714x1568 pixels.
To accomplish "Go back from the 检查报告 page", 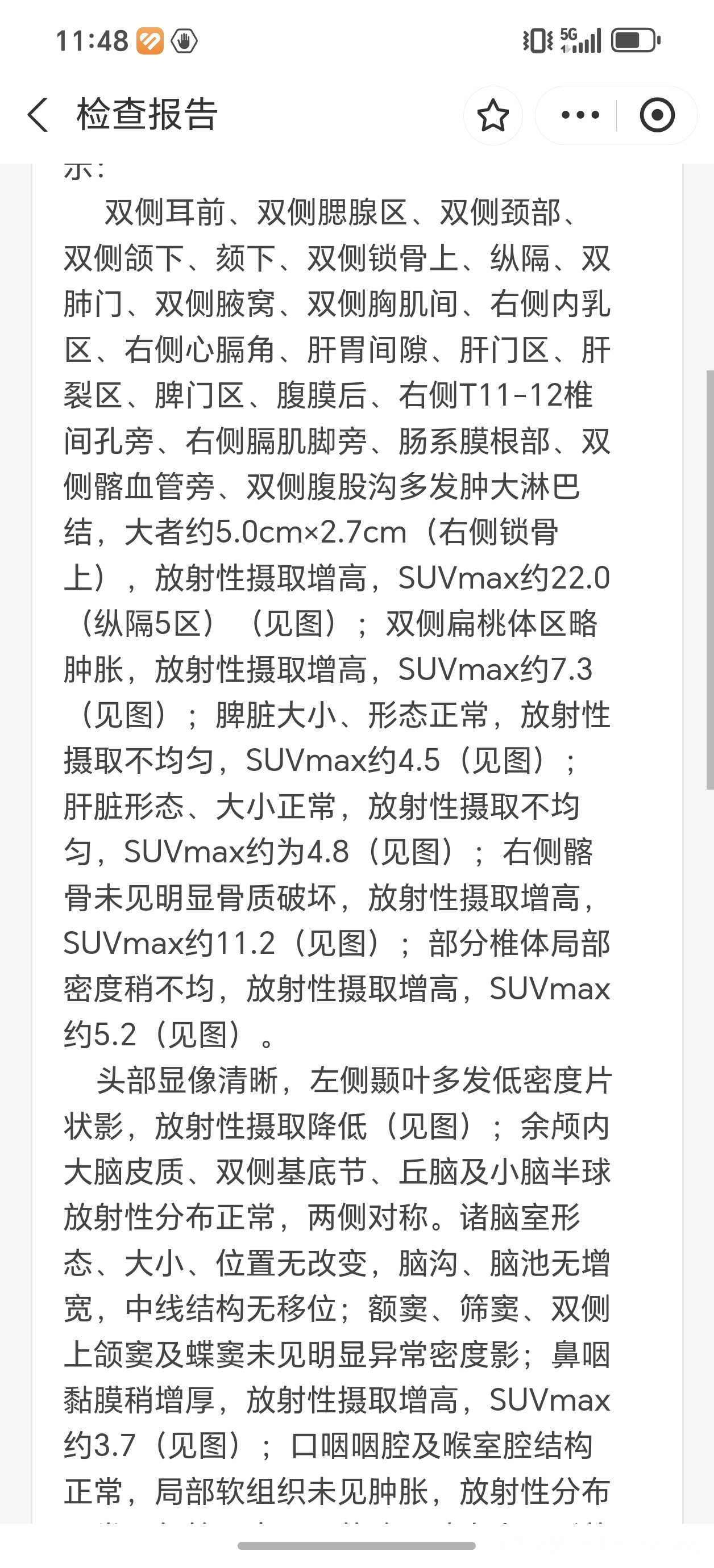I will coord(38,115).
